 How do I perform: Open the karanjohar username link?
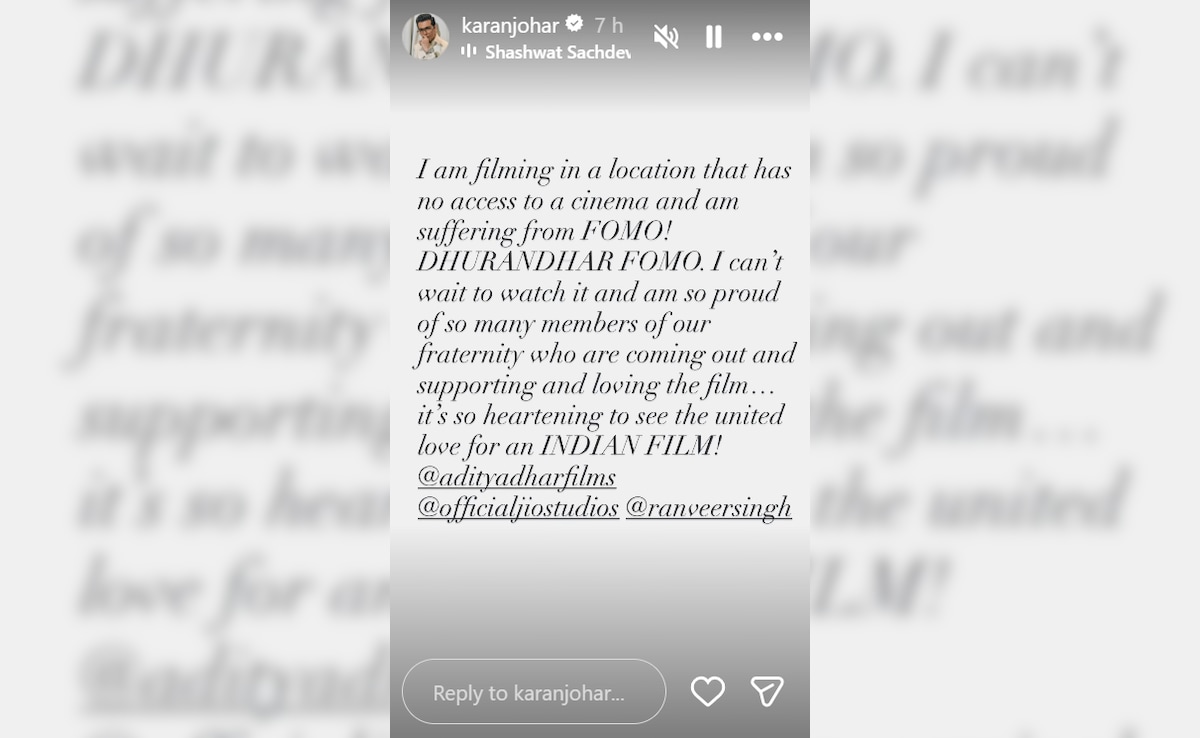510,25
